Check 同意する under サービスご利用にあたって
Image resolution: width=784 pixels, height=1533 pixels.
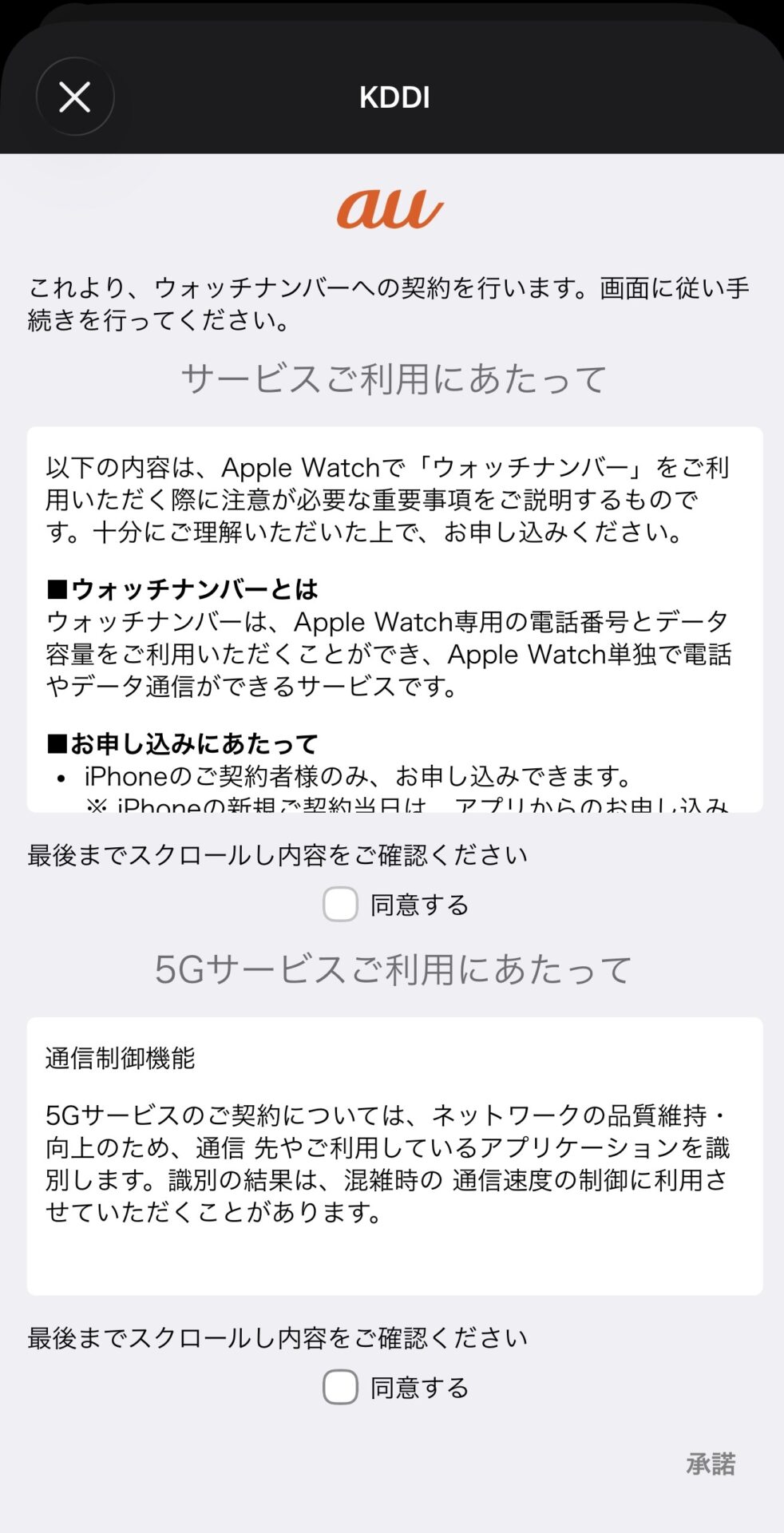pyautogui.click(x=340, y=905)
